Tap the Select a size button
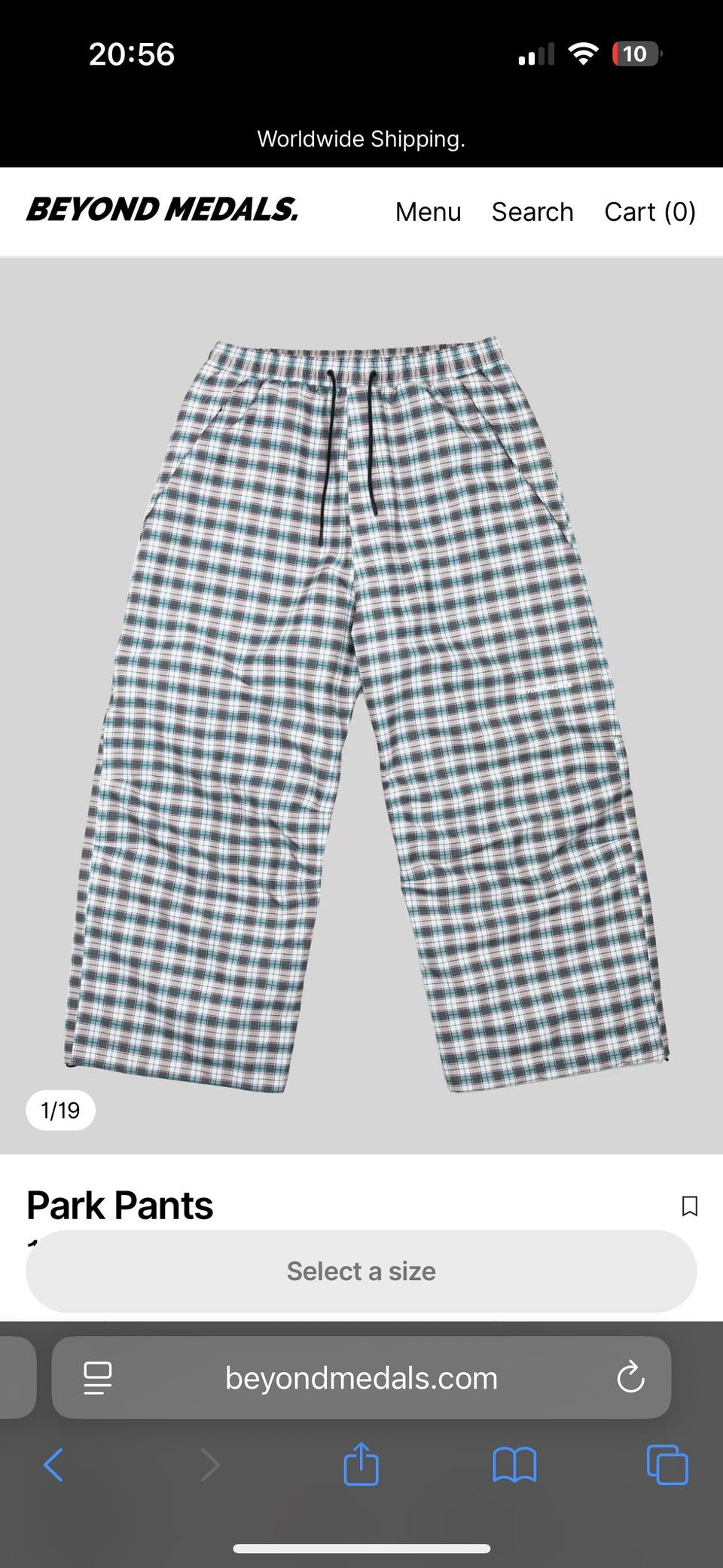Image resolution: width=723 pixels, height=1568 pixels. 361,1271
